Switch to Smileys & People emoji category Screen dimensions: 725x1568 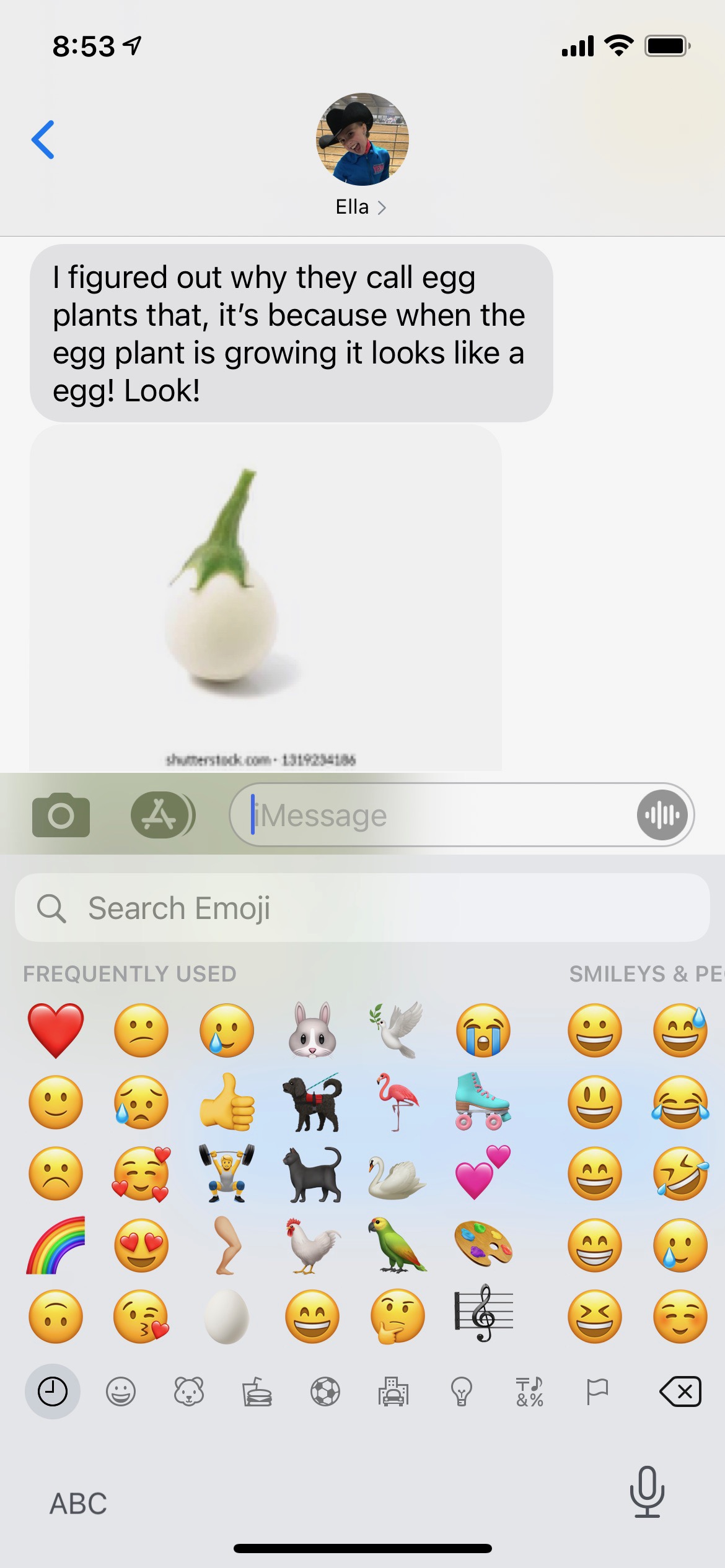(x=120, y=1392)
